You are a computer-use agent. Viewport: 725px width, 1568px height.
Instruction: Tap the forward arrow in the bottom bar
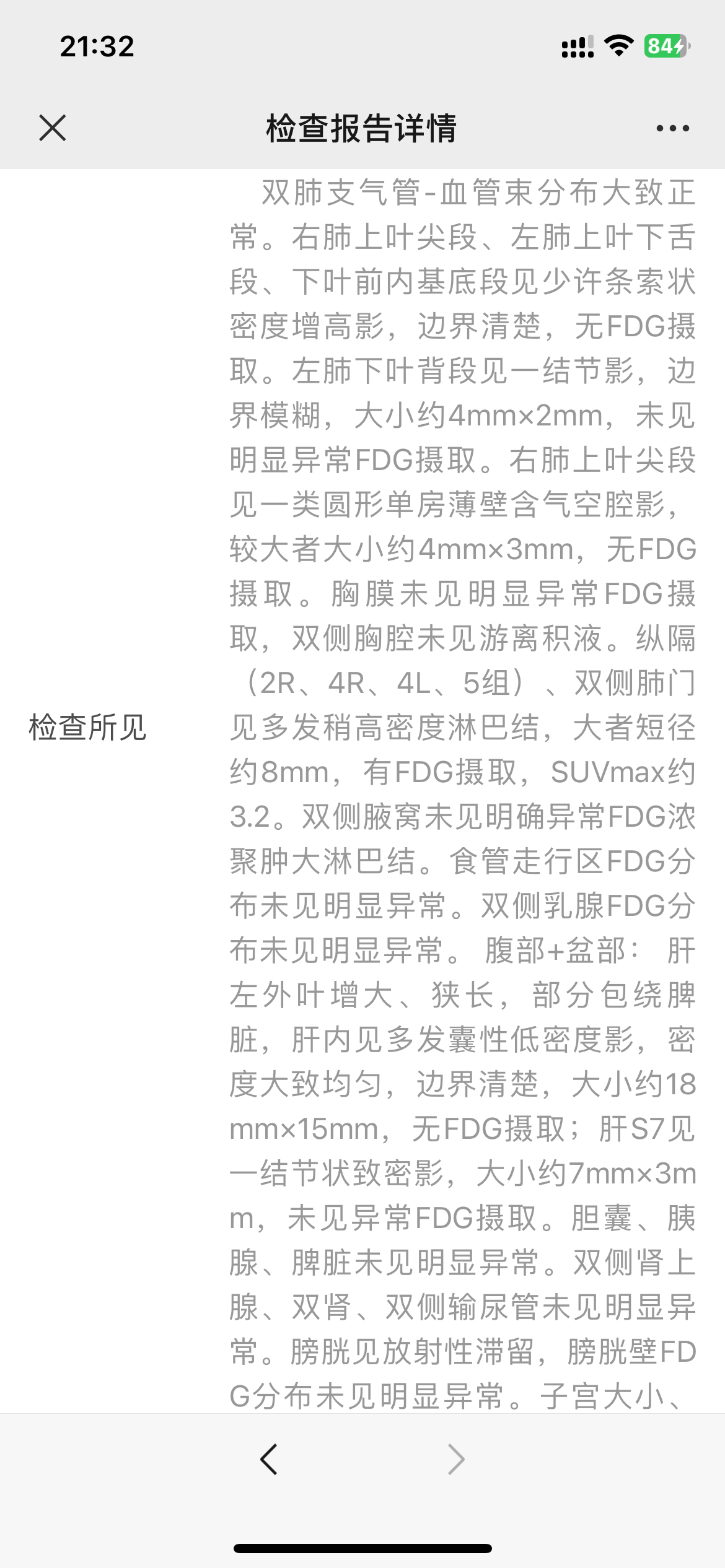pos(456,1460)
